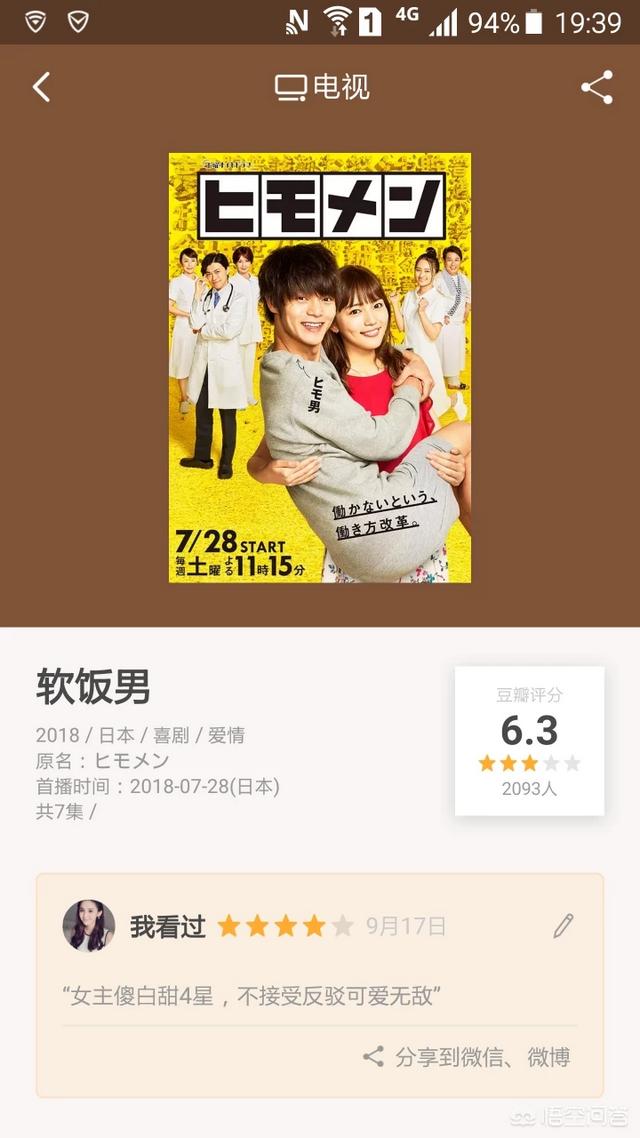Edit my review with pencil icon
640x1138 pixels.
pos(563,926)
